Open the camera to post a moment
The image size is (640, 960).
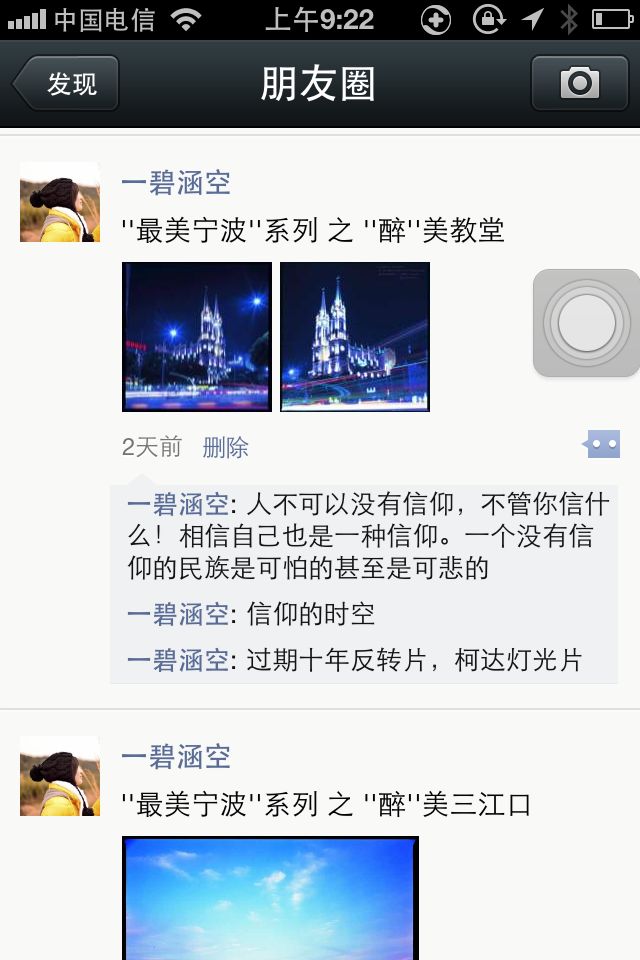[x=579, y=83]
